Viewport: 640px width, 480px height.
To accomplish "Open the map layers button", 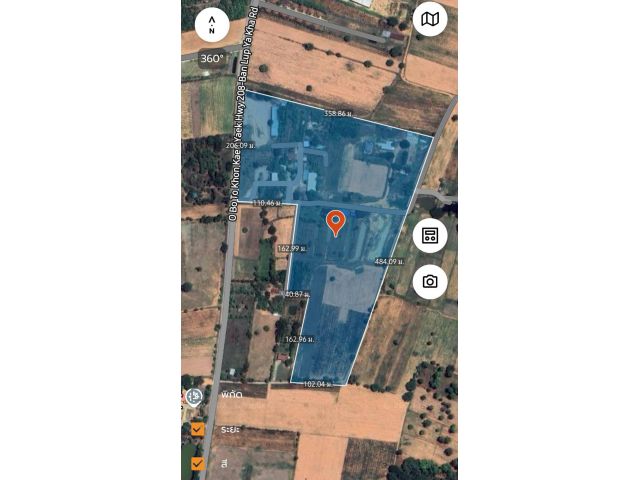I will 430,19.
